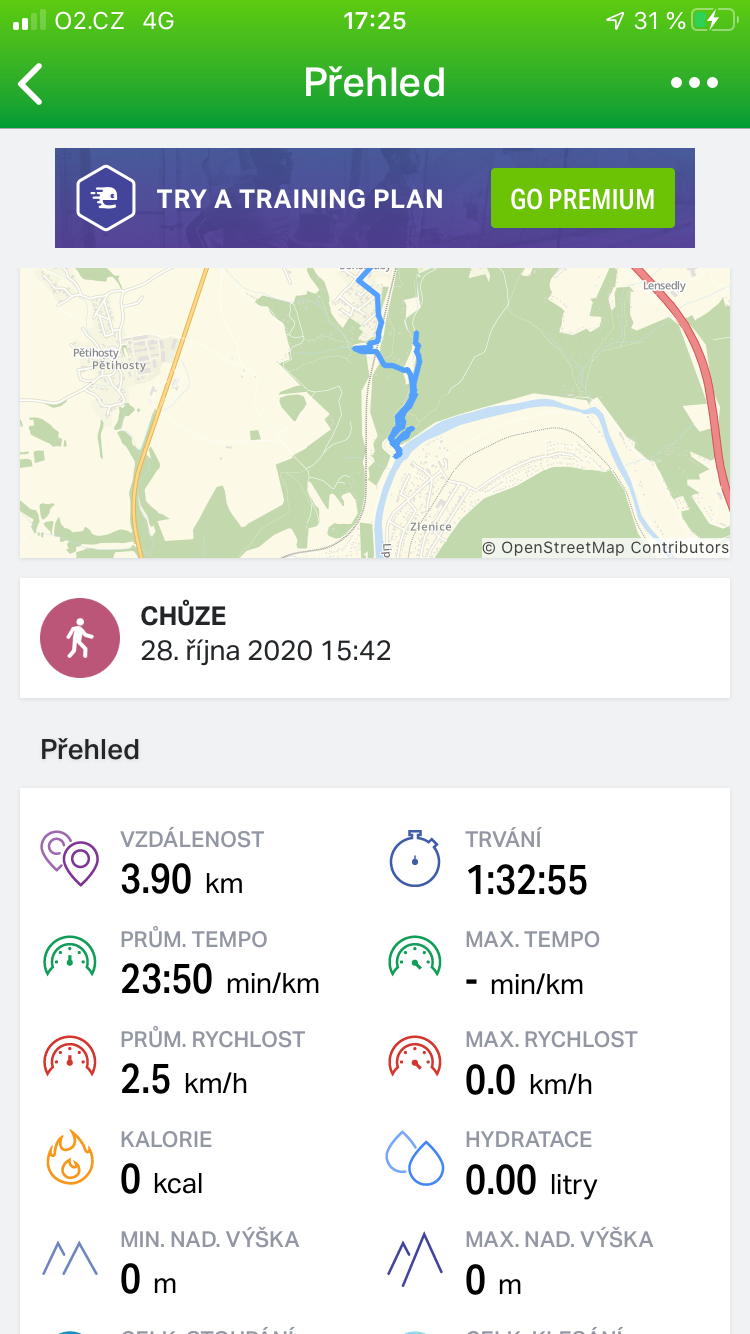Open the walking route map
The height and width of the screenshot is (1334, 750).
tap(375, 412)
